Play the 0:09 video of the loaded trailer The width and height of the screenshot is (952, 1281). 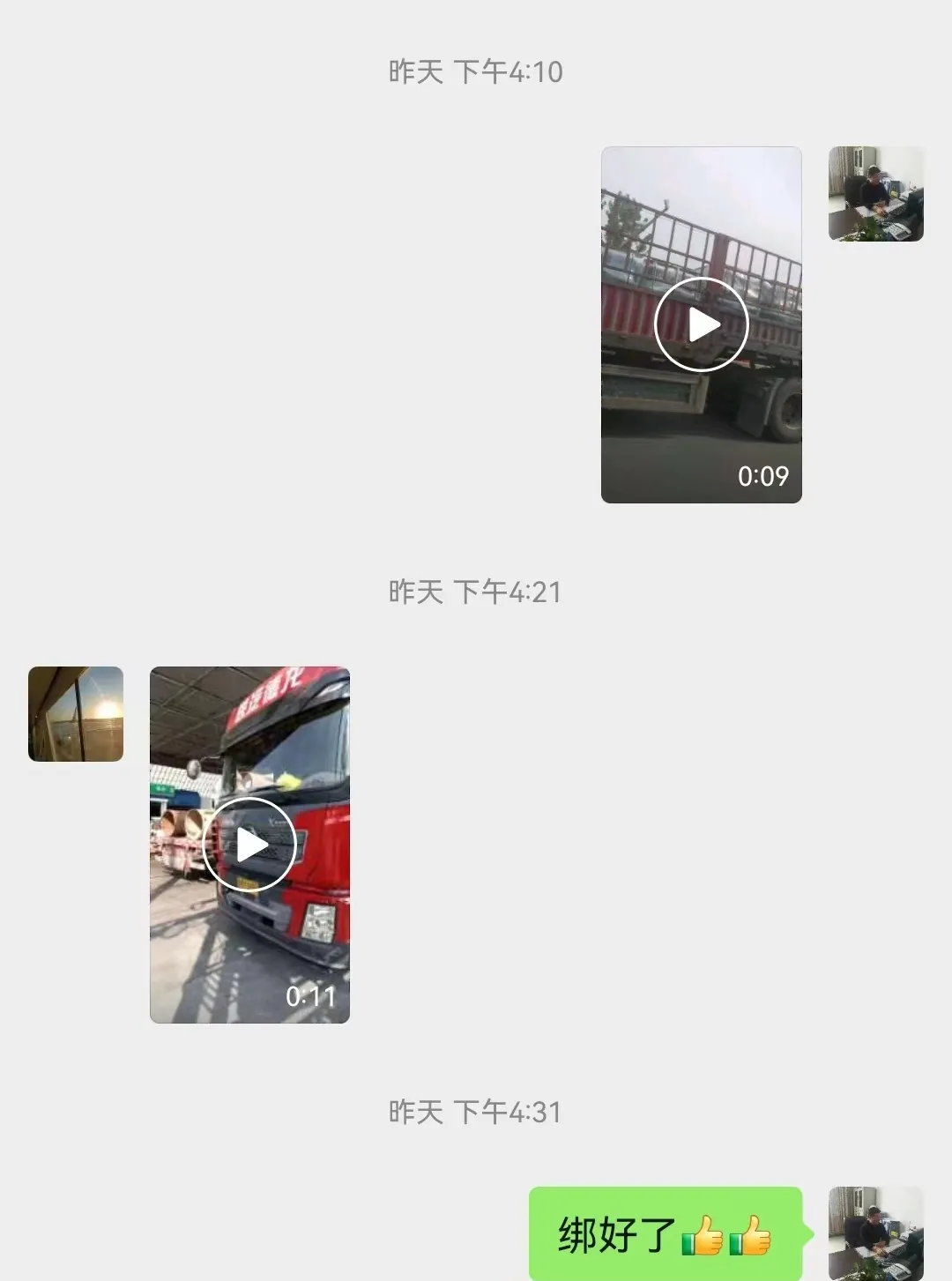(x=701, y=324)
